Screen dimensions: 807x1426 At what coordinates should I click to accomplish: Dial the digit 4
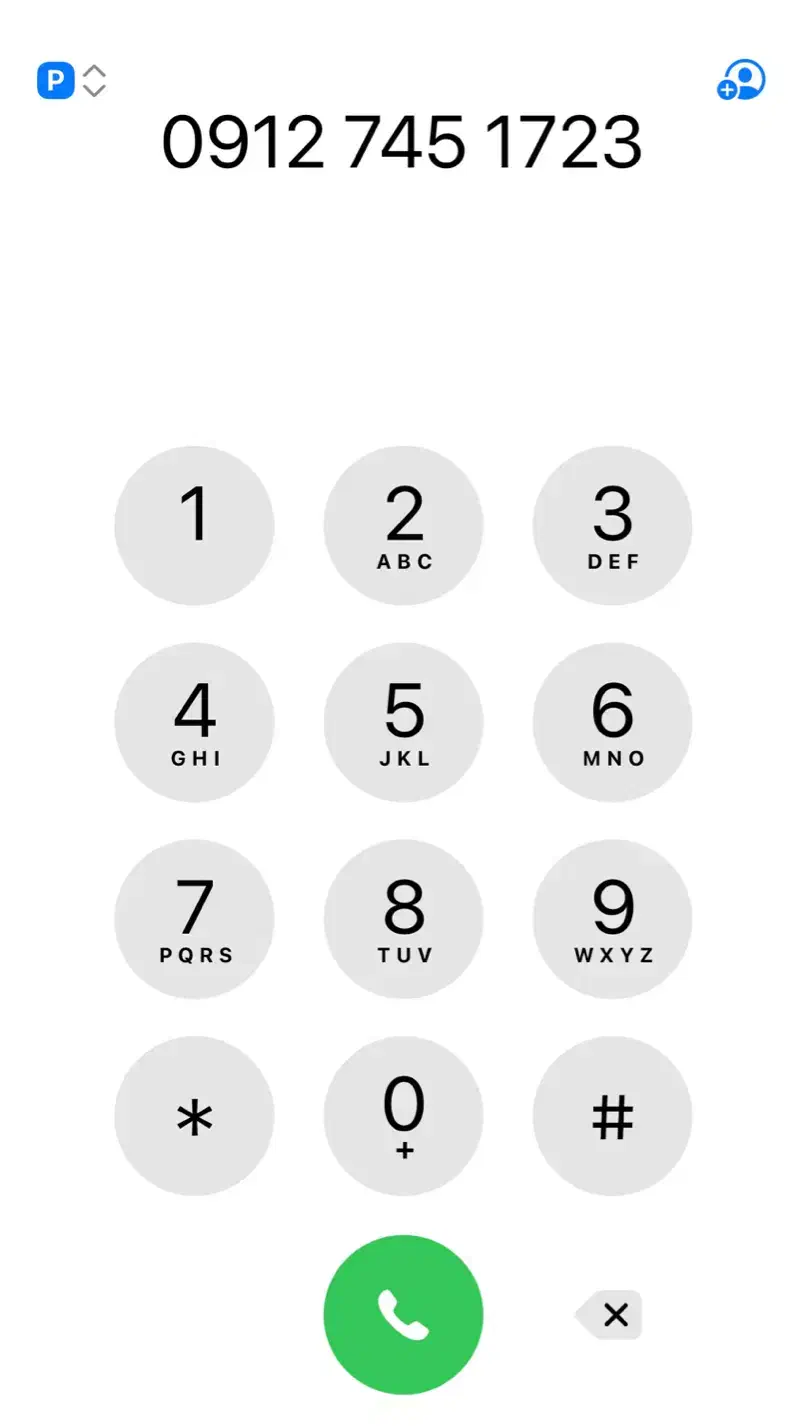[194, 722]
